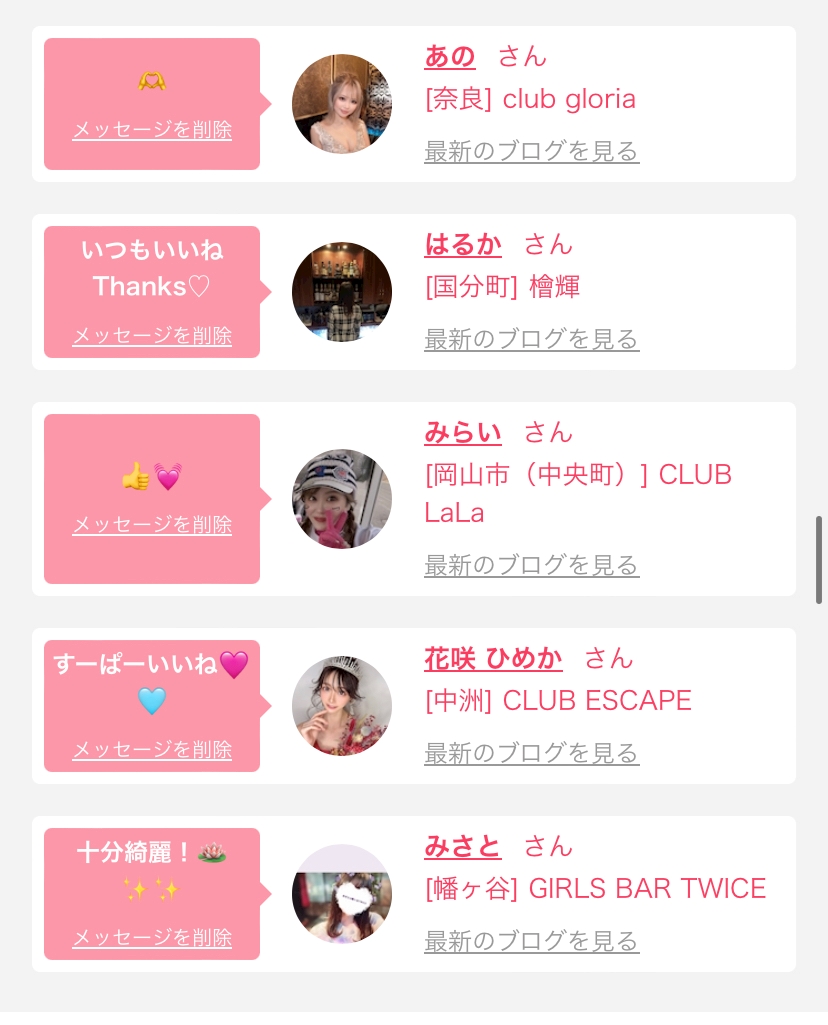
Task: View みさと's latest blog
Action: tap(531, 942)
